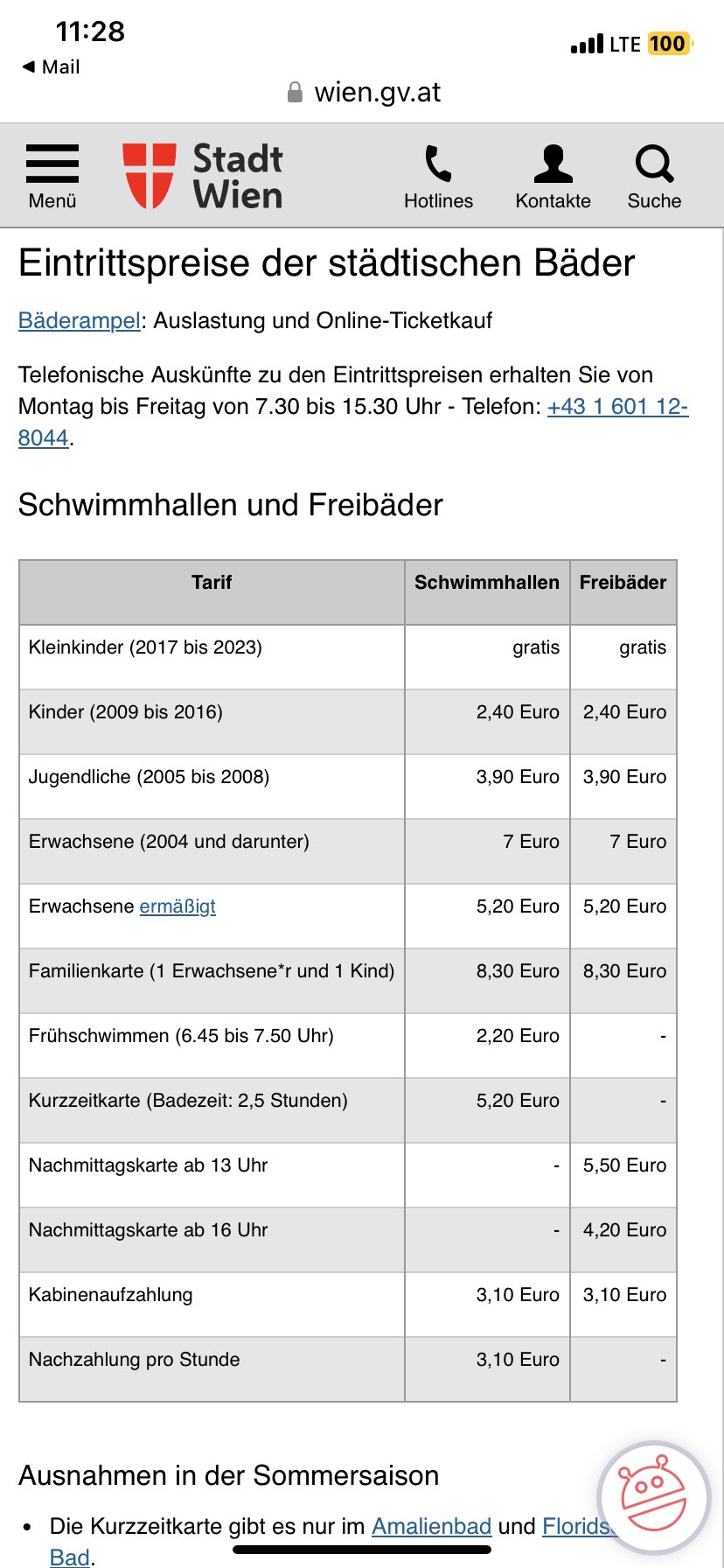Screen dimensions: 724x1568
Task: Open the Kontakte page
Action: (553, 176)
